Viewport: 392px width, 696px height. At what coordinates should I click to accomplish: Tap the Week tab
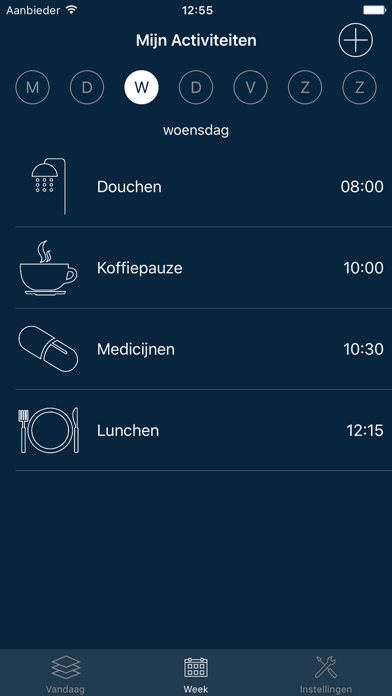pos(196,673)
